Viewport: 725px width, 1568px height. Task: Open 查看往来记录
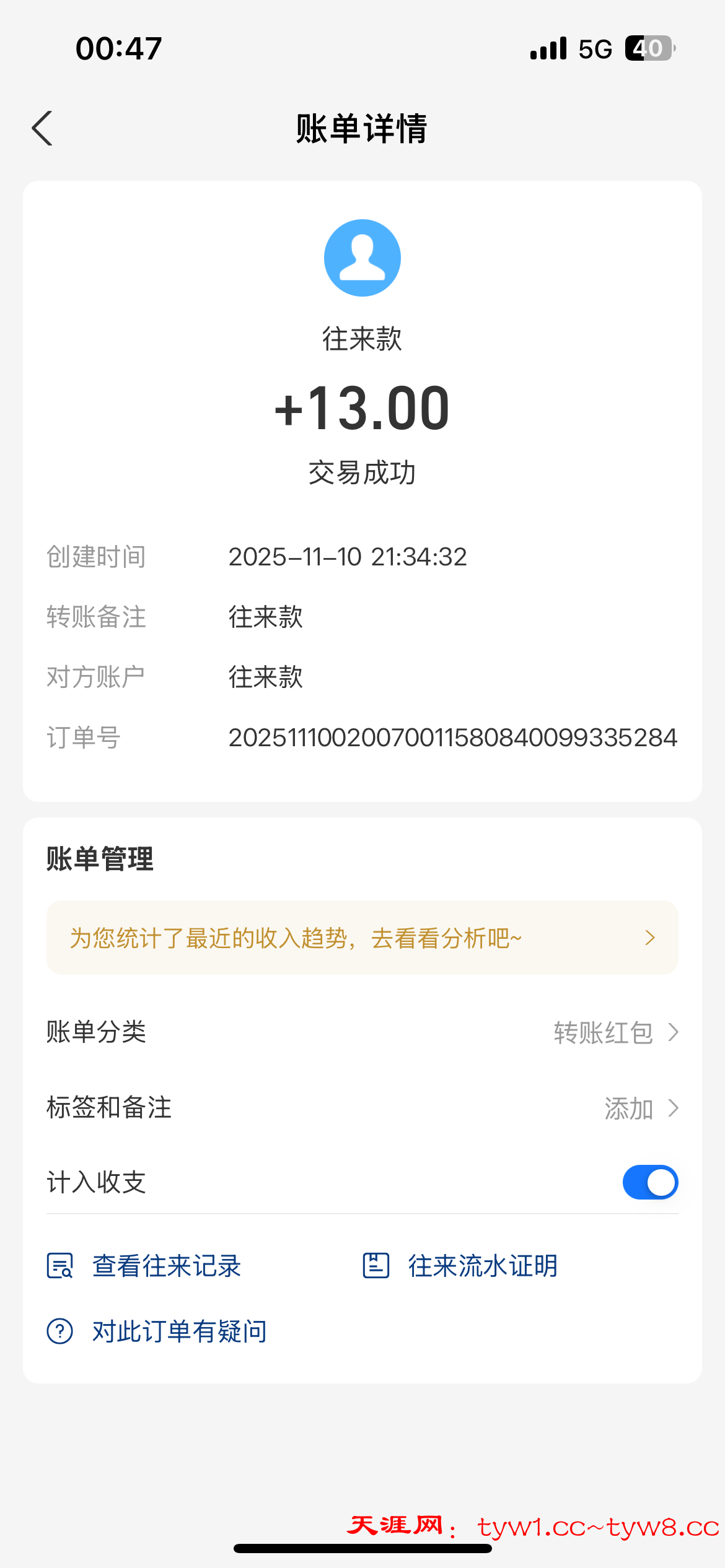144,1266
